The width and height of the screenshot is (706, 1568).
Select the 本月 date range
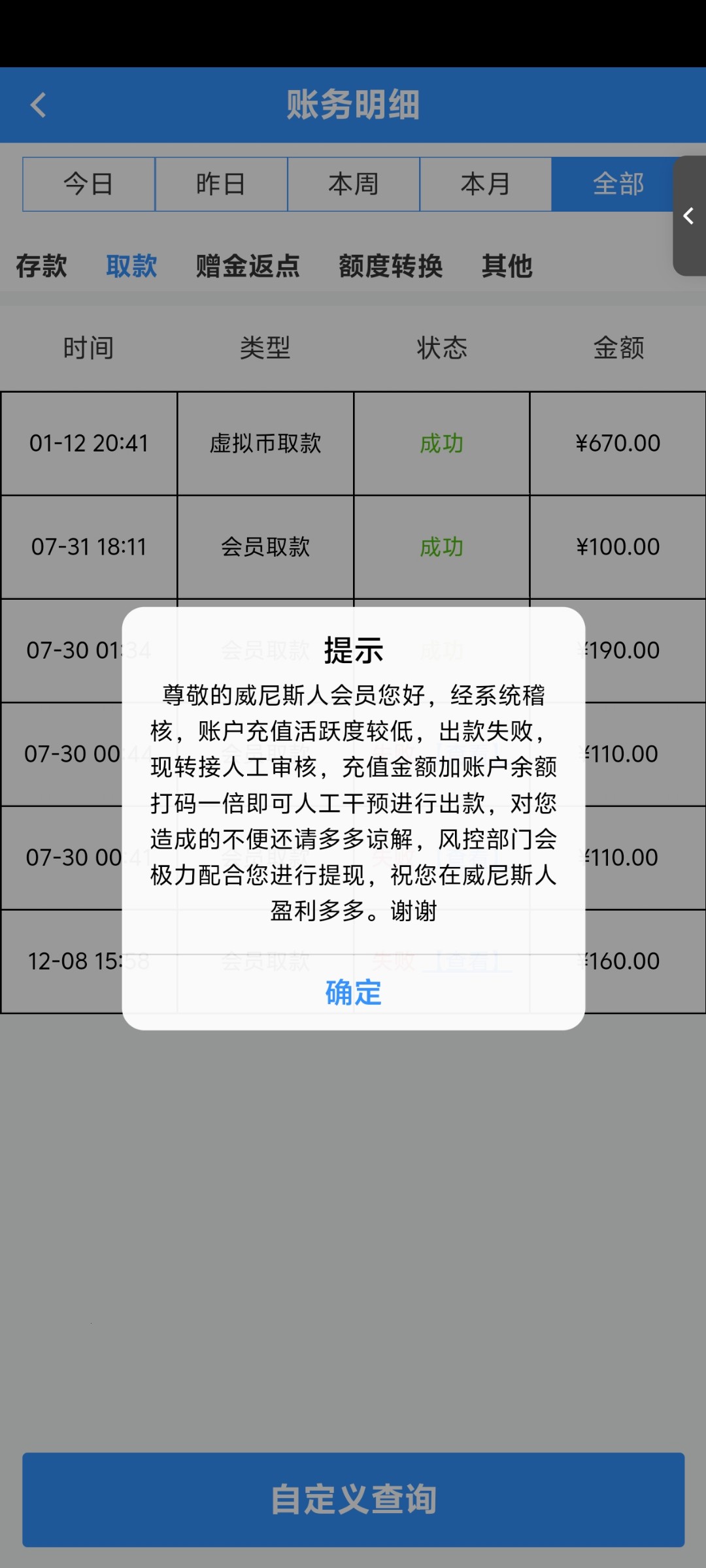pos(485,184)
